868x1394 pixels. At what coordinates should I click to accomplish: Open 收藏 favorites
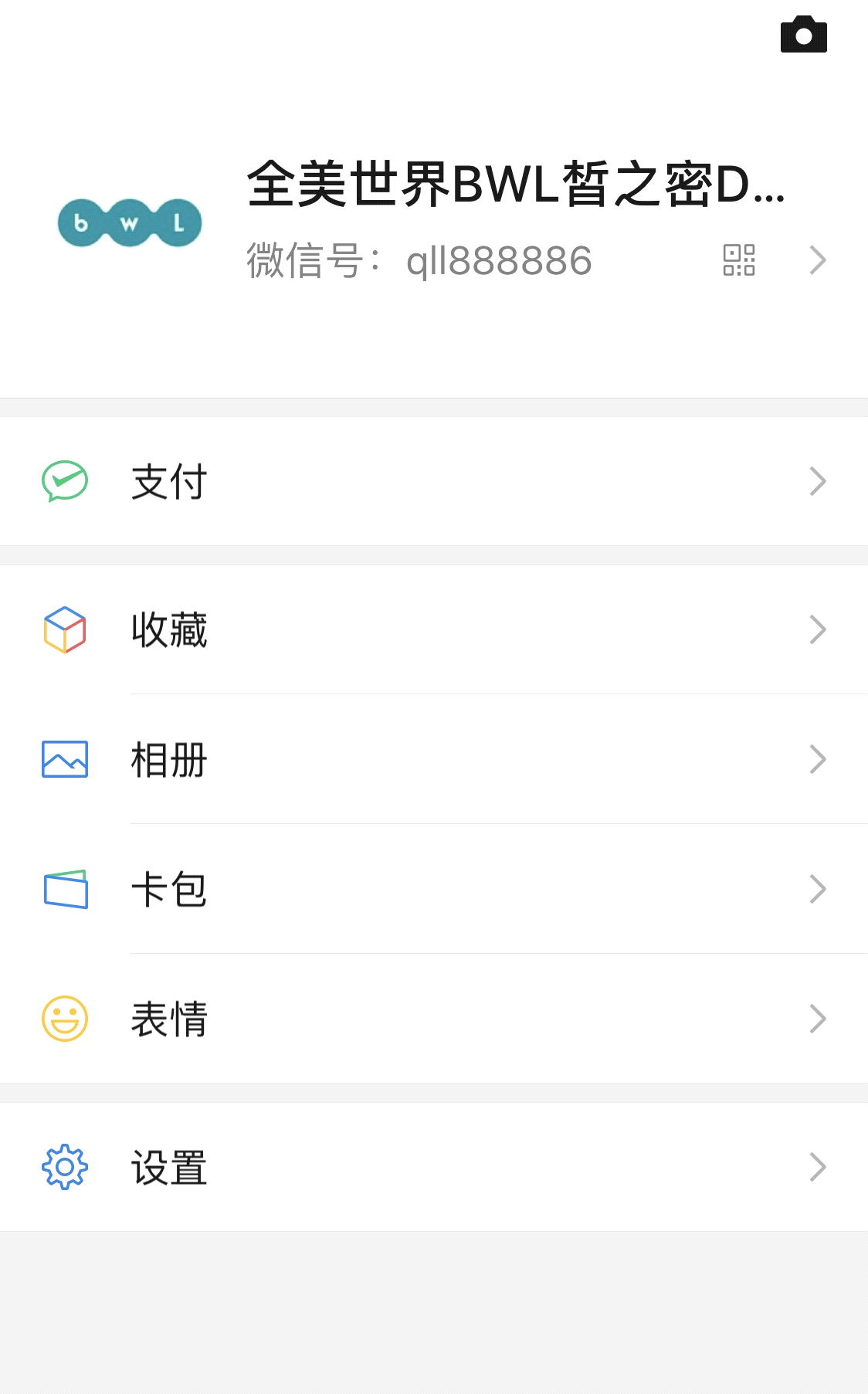[x=434, y=629]
